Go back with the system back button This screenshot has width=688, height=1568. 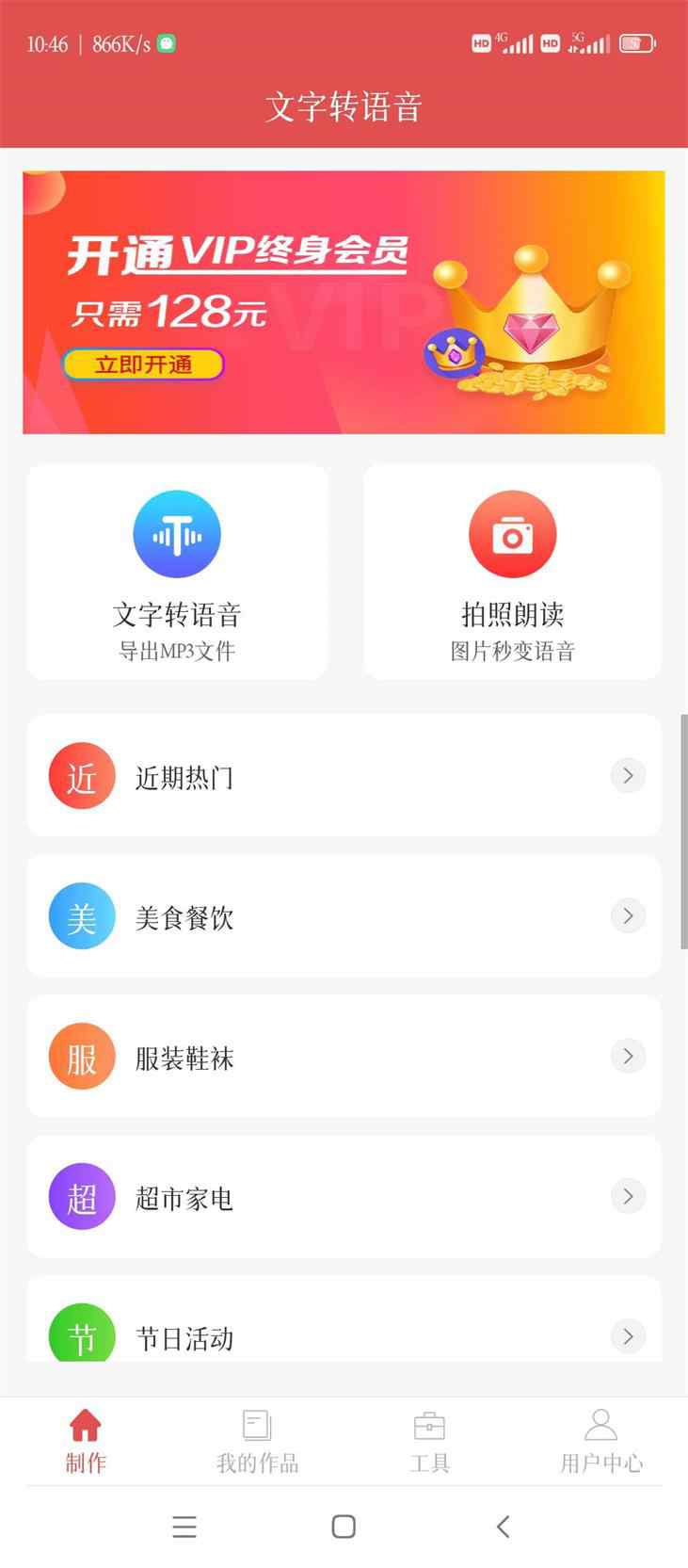[503, 1527]
